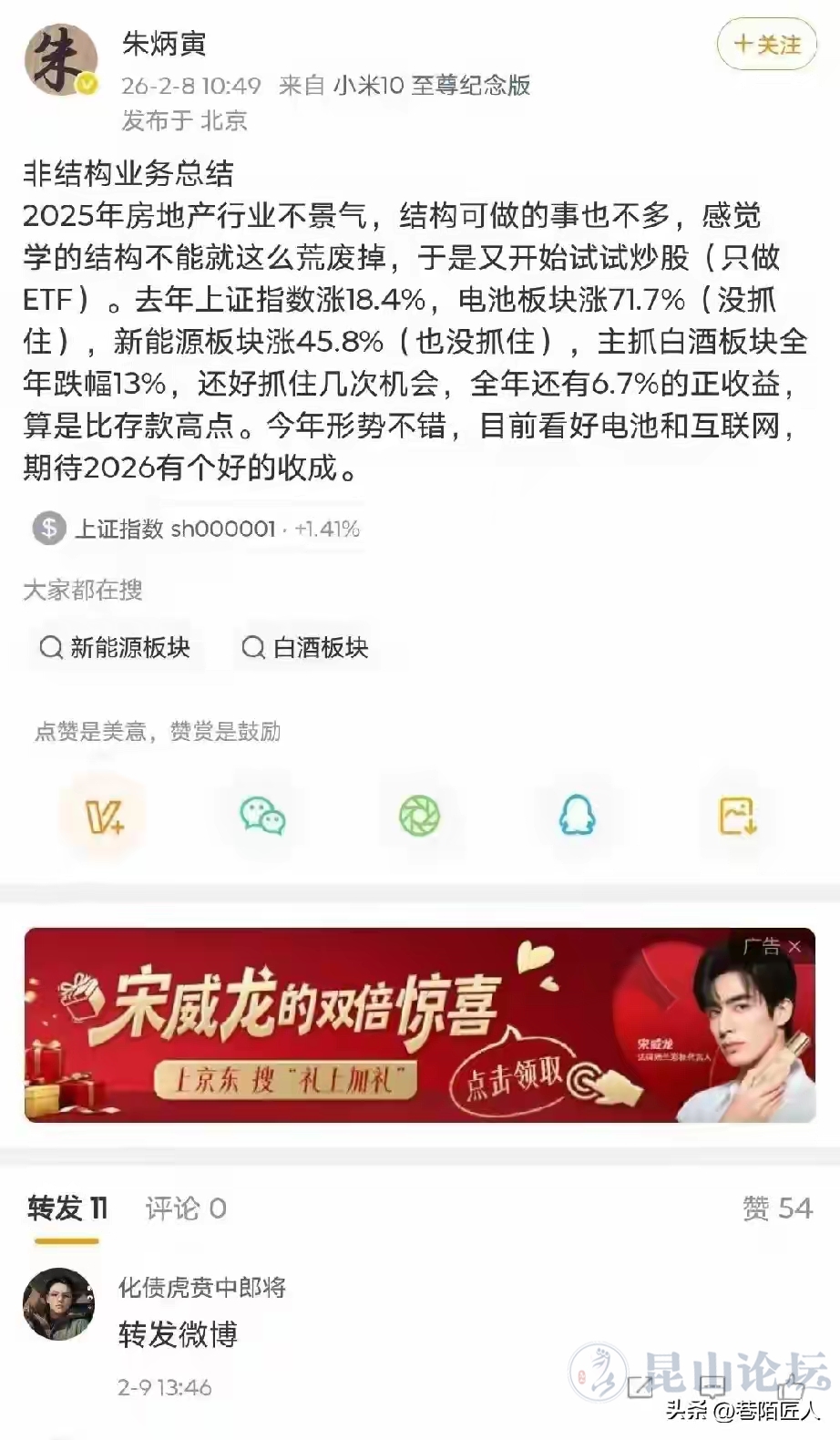Reward the post with the V+ icon
Viewport: 840px width, 1440px height.
104,817
